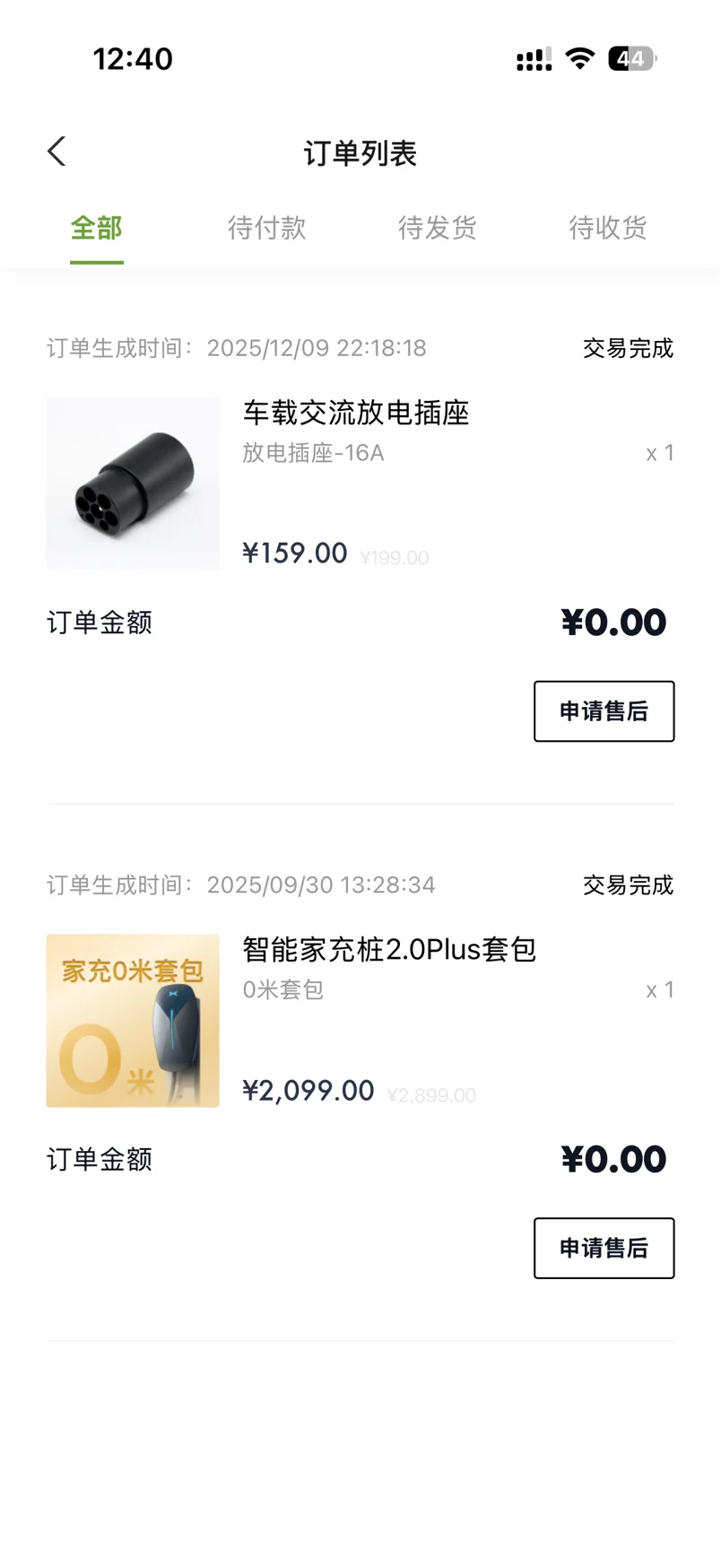Tap 申请售后 for the 智能家充桩2.0Plus套包 order
The height and width of the screenshot is (1568, 721).
tap(604, 1248)
